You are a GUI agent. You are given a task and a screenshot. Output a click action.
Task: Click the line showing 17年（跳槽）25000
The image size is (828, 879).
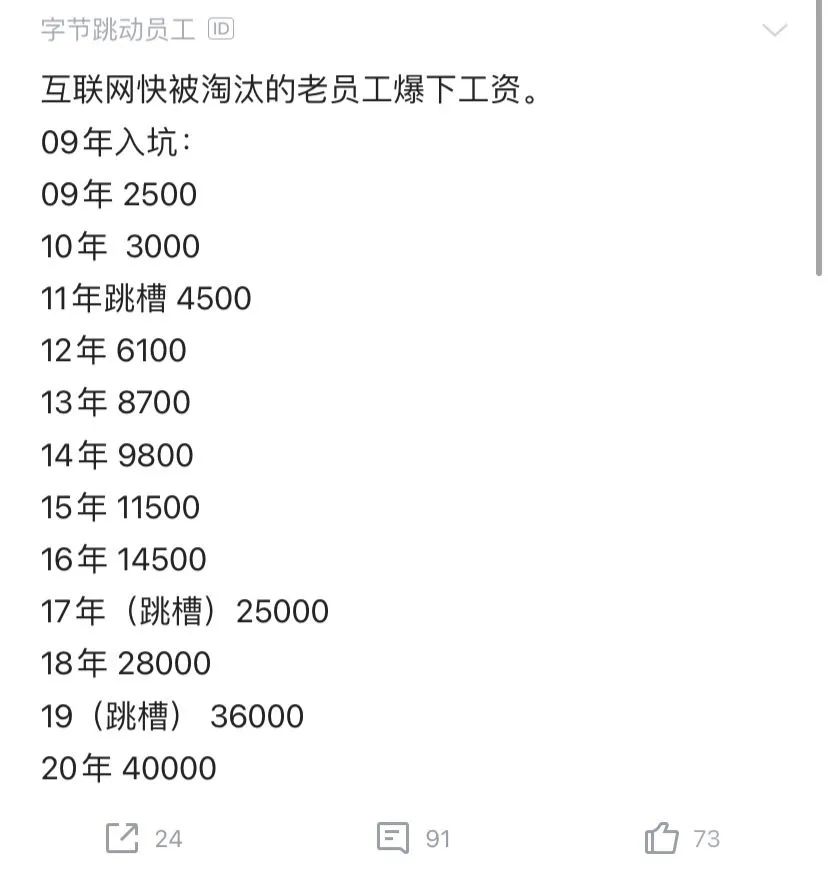click(184, 611)
